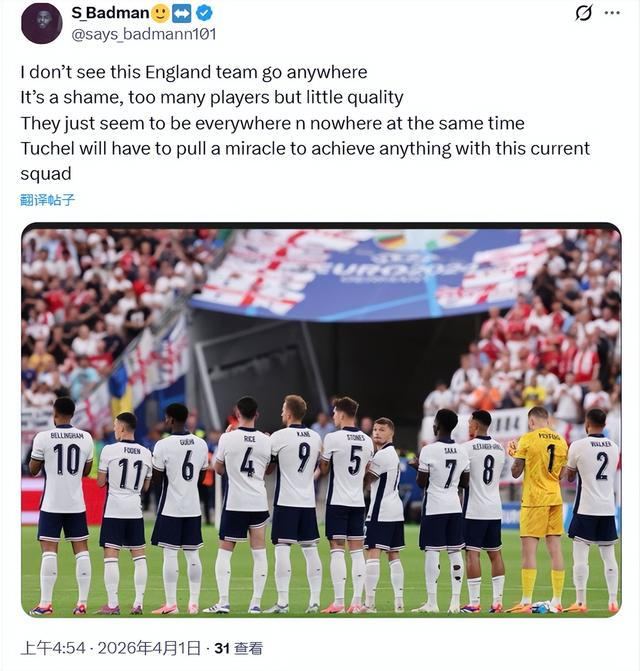Open the England team photo
The image size is (640, 671).
[x=320, y=420]
